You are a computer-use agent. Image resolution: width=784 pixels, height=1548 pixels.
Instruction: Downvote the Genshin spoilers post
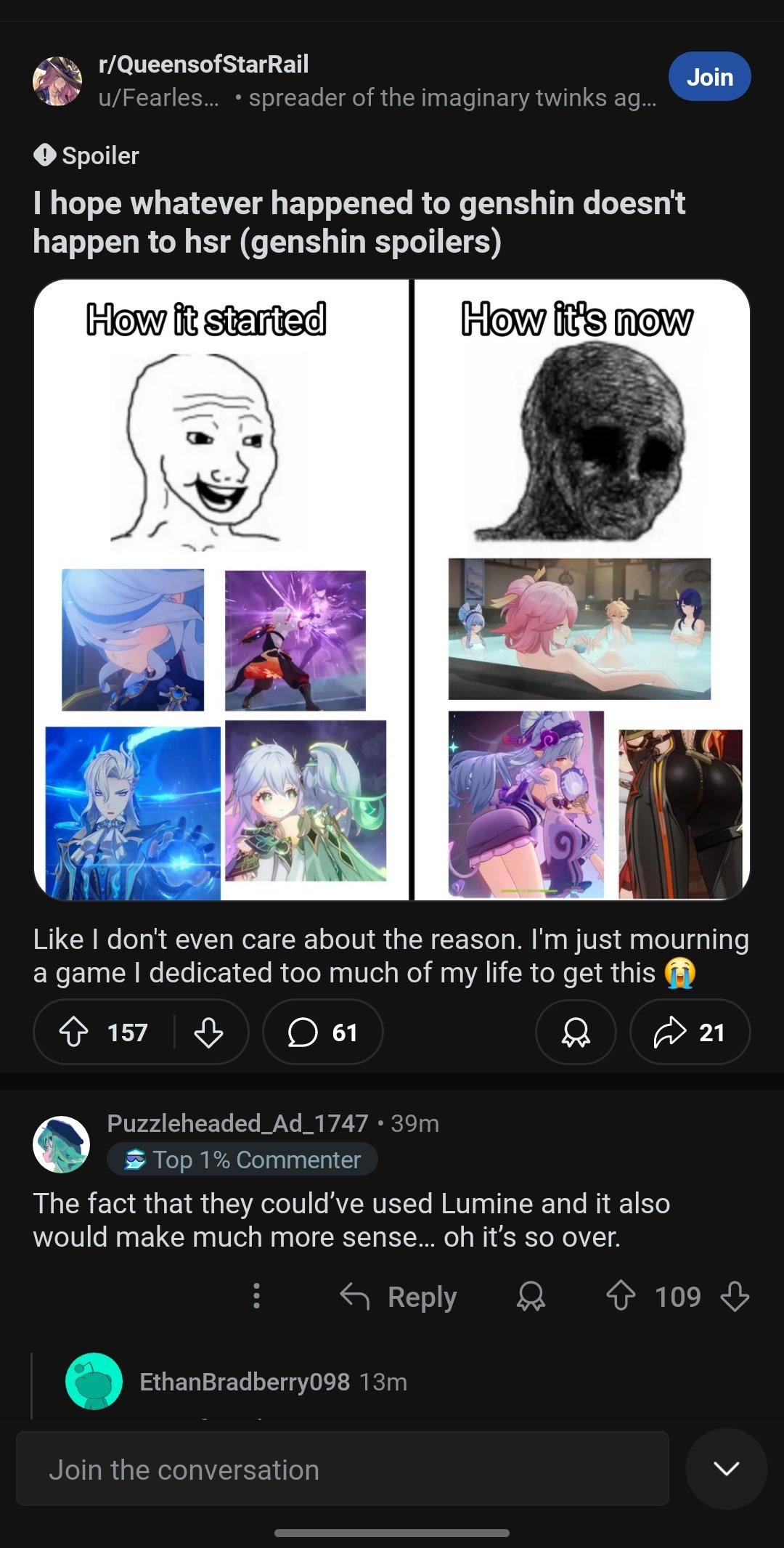208,1032
